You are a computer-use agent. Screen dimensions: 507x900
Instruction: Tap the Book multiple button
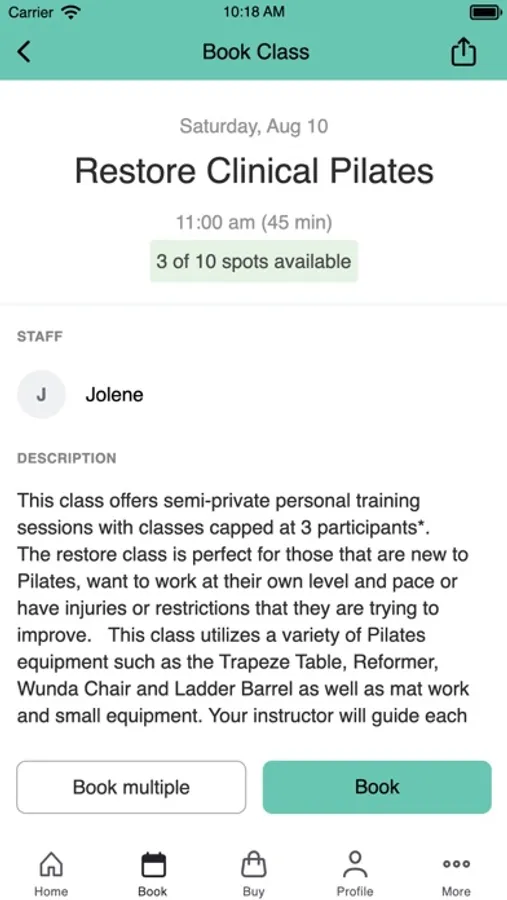click(x=131, y=787)
